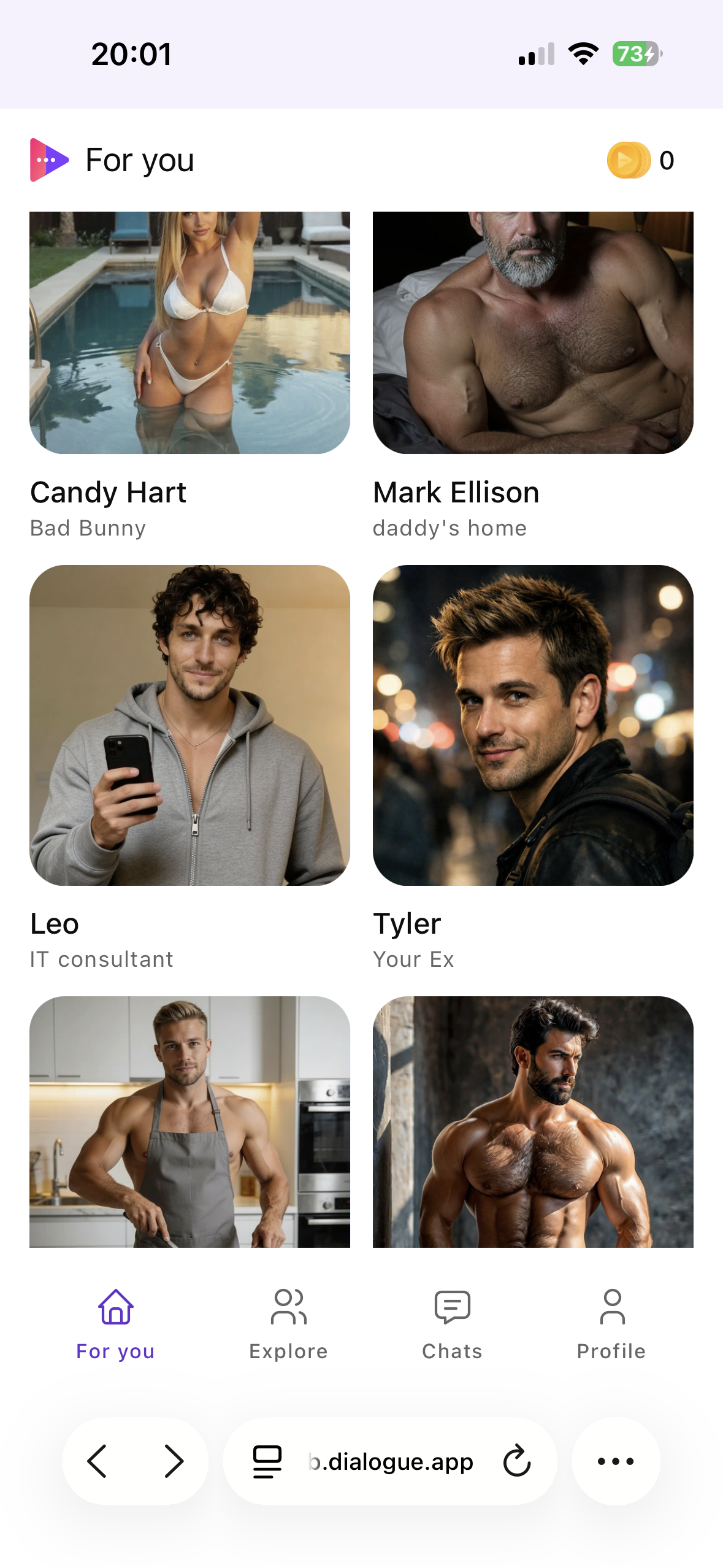The image size is (723, 1568).
Task: Switch to the Chats tab
Action: [x=452, y=1324]
